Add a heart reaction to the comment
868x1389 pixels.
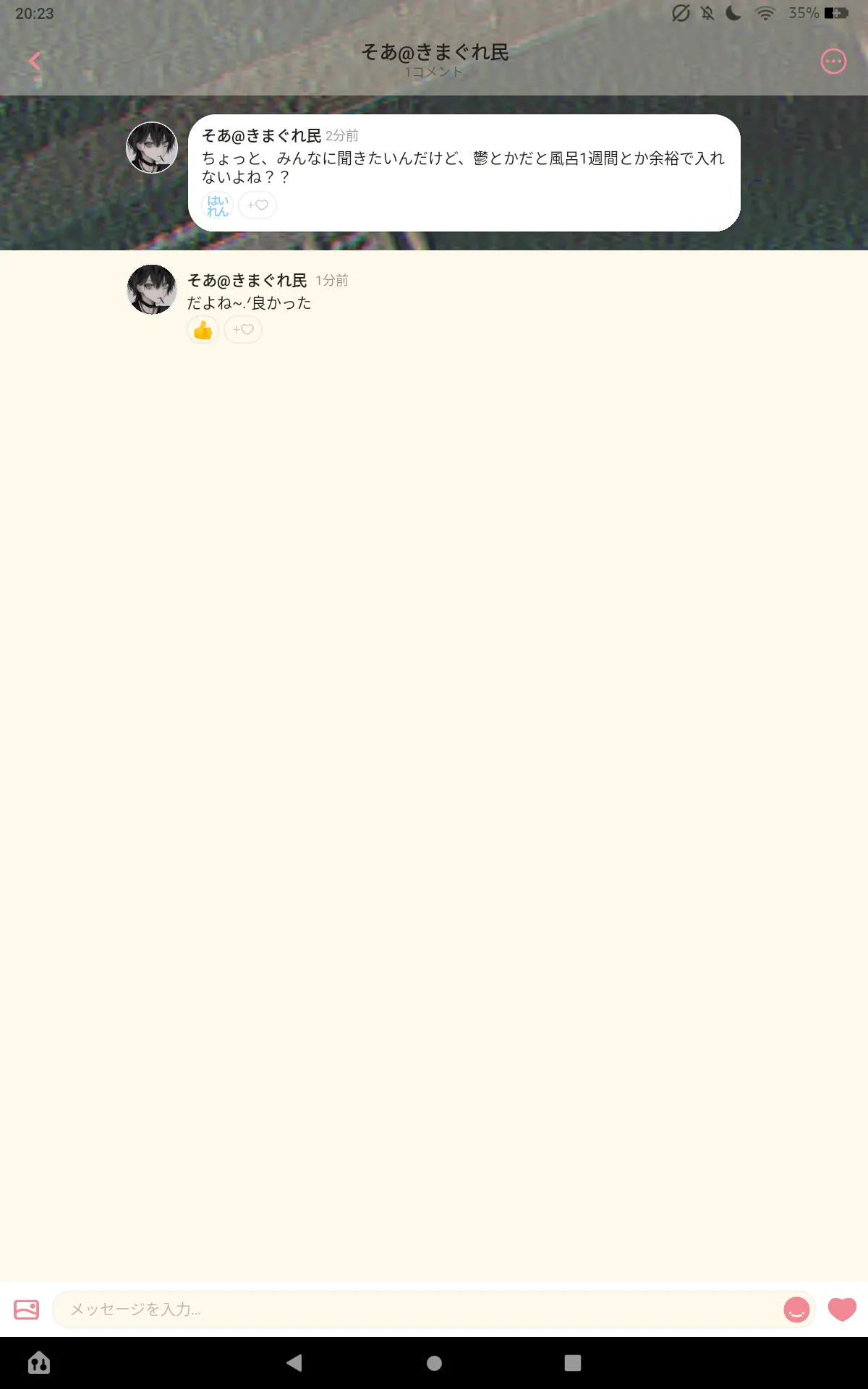243,330
